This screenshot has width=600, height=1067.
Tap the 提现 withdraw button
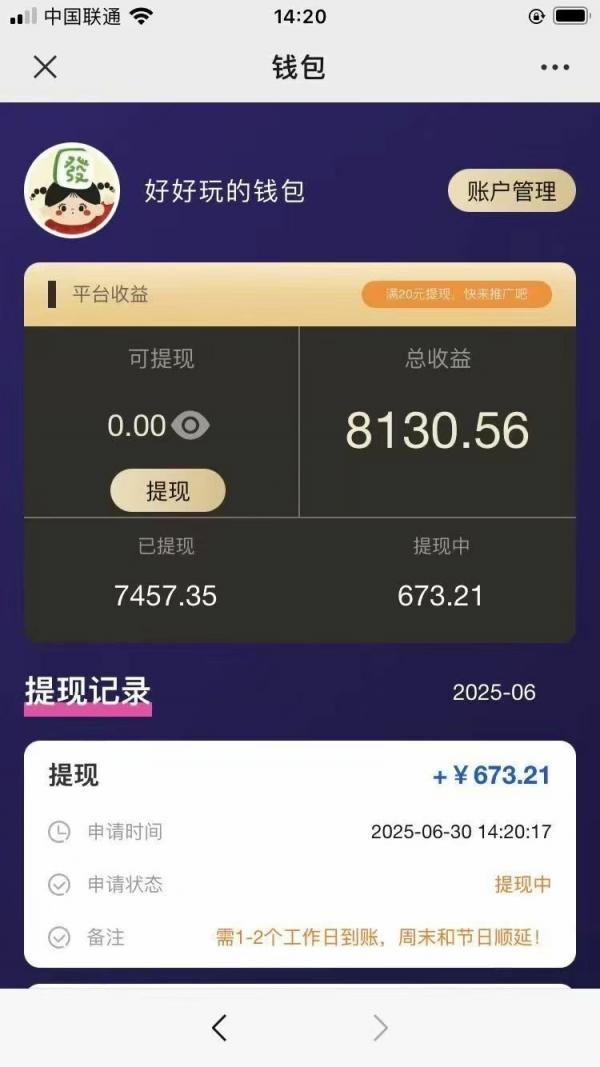pos(167,490)
